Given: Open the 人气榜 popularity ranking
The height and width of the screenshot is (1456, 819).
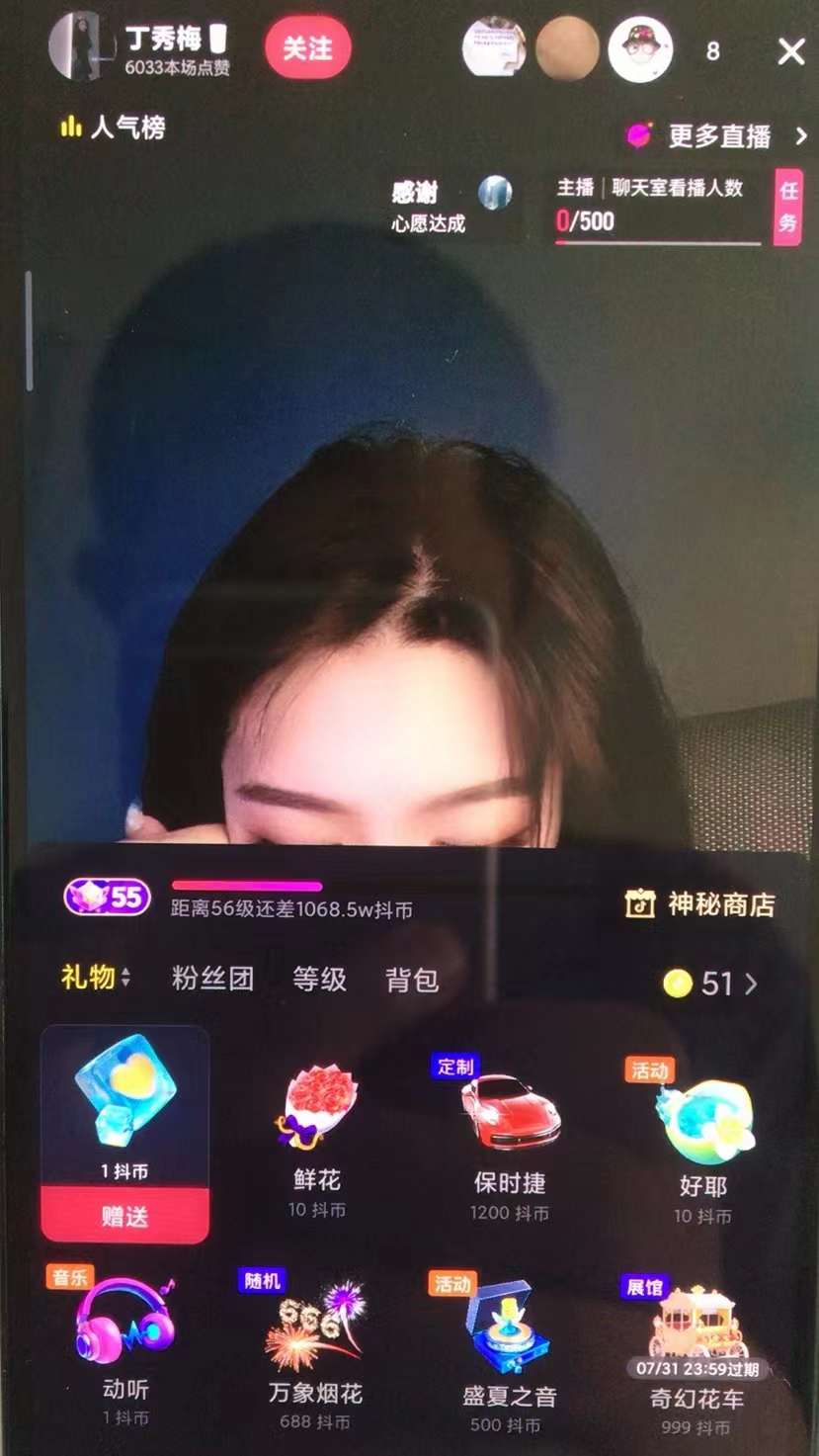Looking at the screenshot, I should (x=113, y=128).
